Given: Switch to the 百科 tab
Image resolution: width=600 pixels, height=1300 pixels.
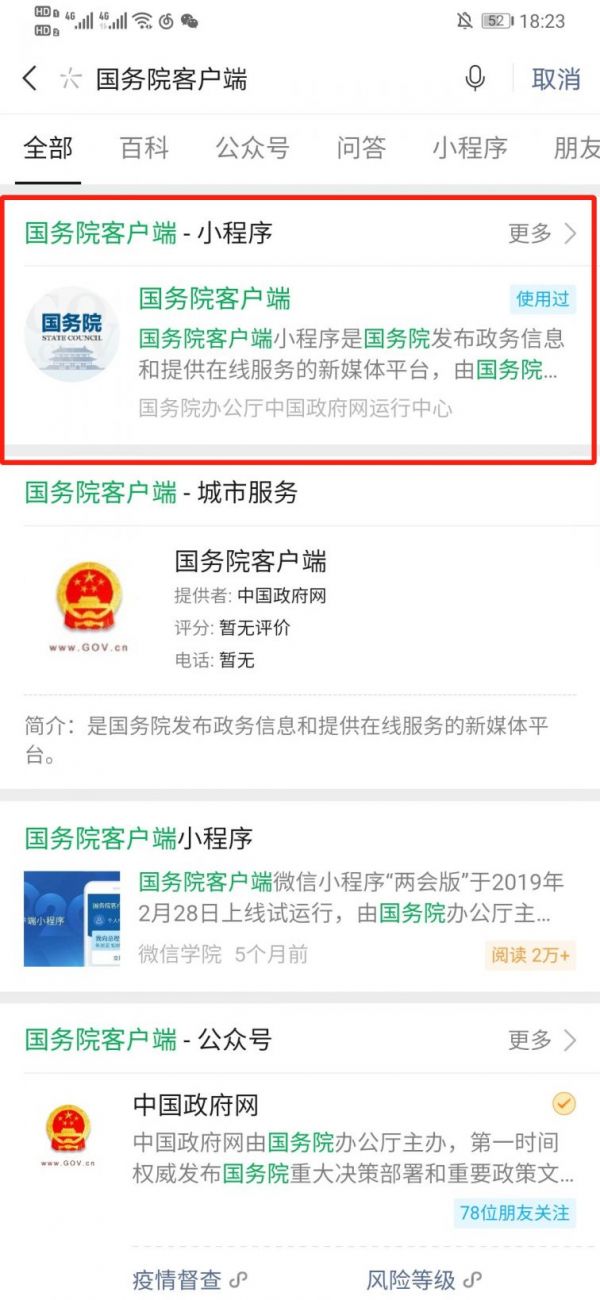Looking at the screenshot, I should tap(145, 148).
